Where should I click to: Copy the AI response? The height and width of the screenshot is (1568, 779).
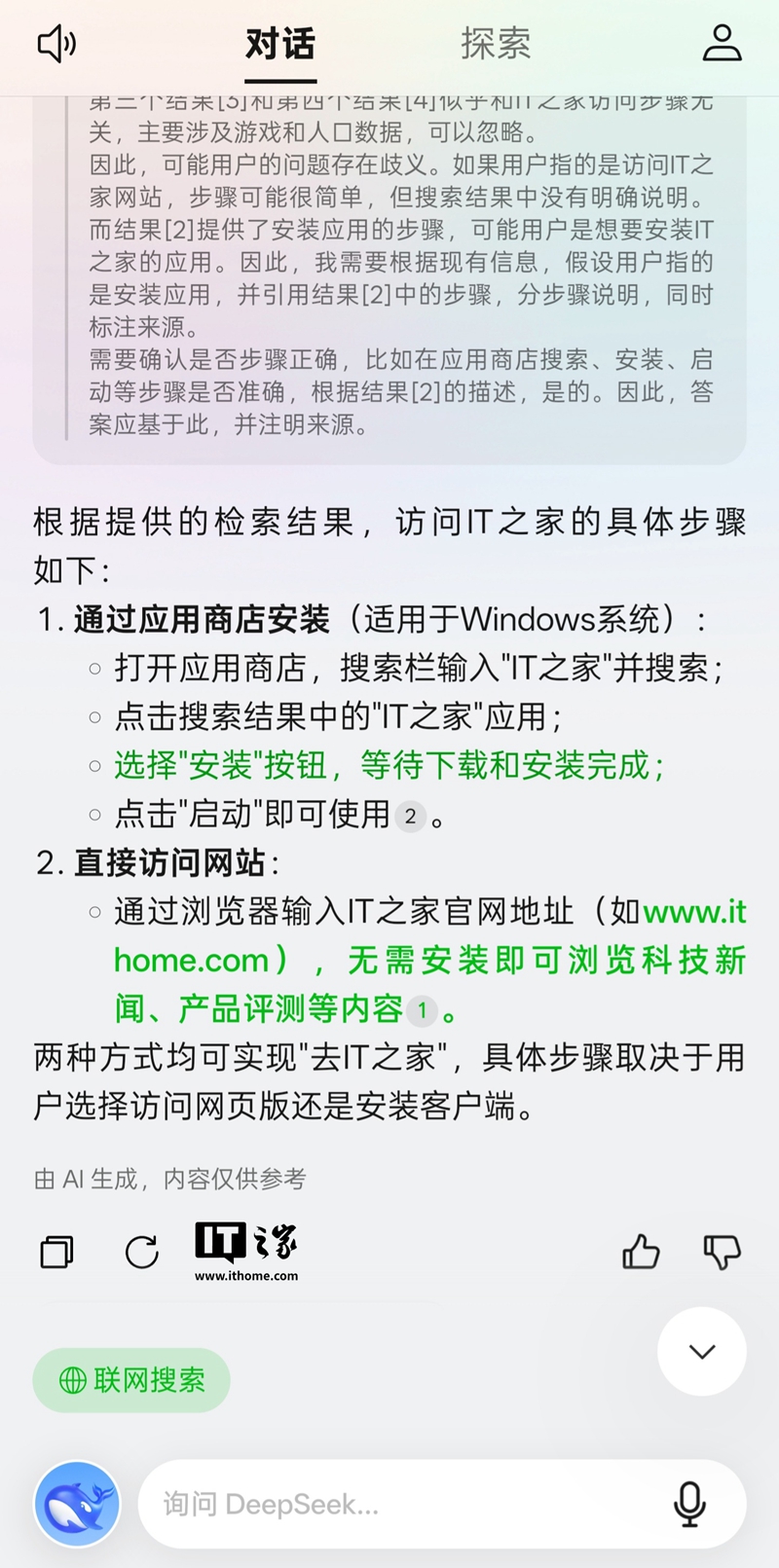click(x=56, y=1252)
